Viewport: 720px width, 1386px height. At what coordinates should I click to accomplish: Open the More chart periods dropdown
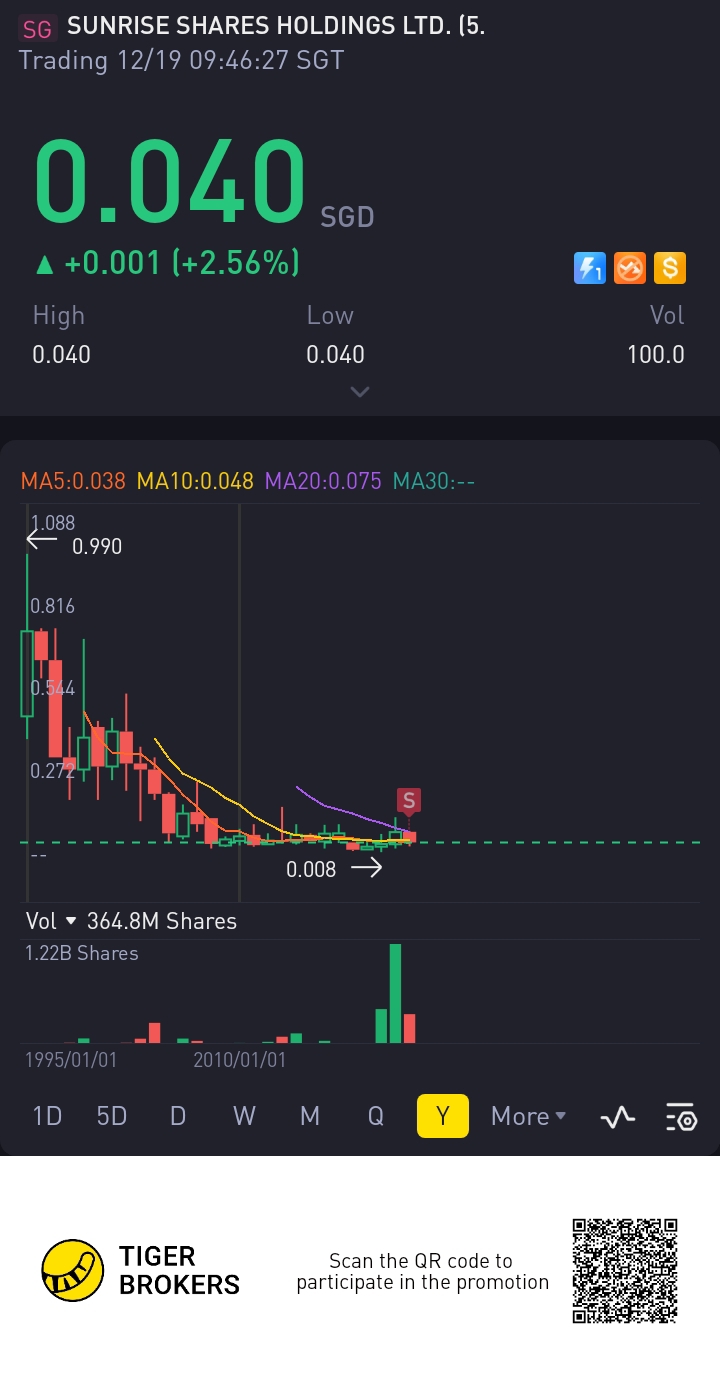tap(528, 1116)
